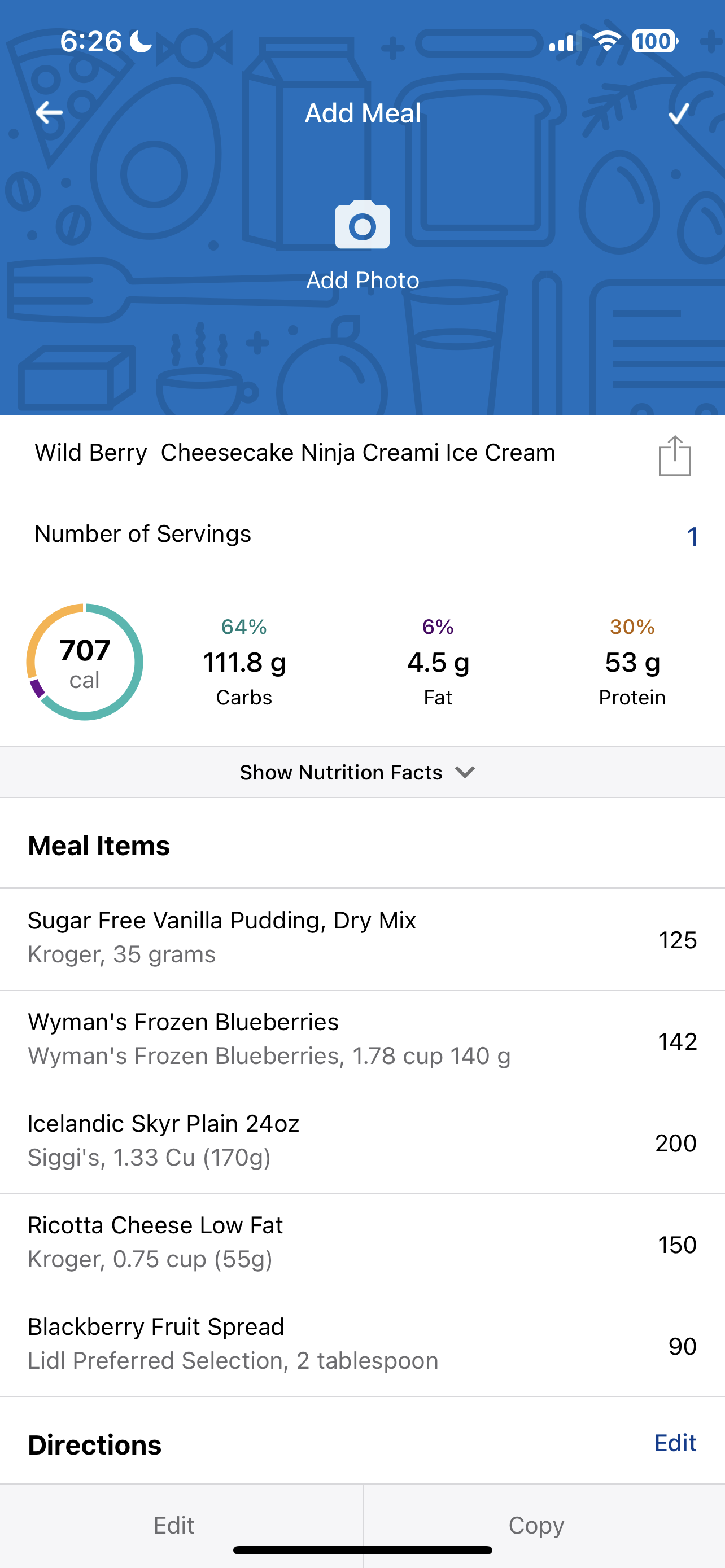Add a photo of the meal
Image resolution: width=725 pixels, height=1568 pixels.
(362, 244)
